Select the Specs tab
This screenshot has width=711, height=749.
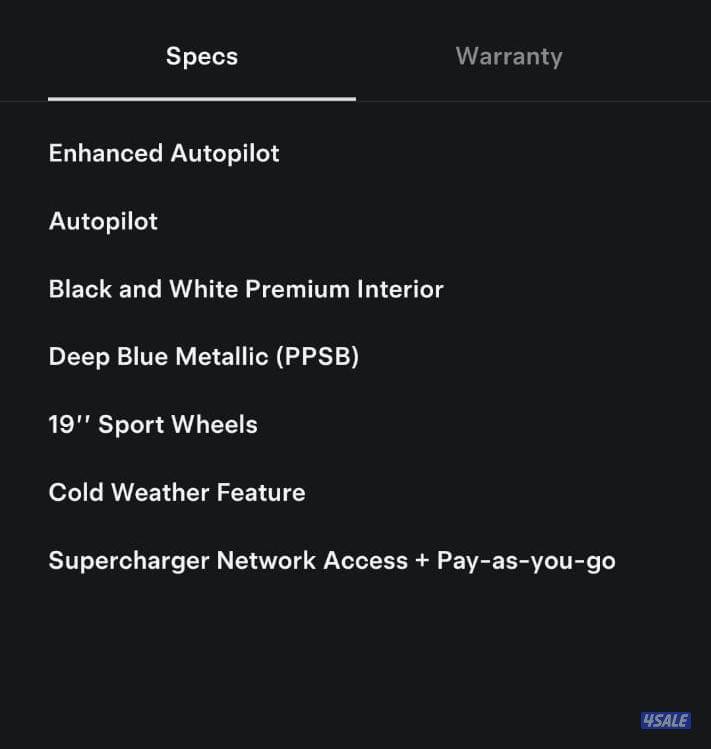[202, 56]
